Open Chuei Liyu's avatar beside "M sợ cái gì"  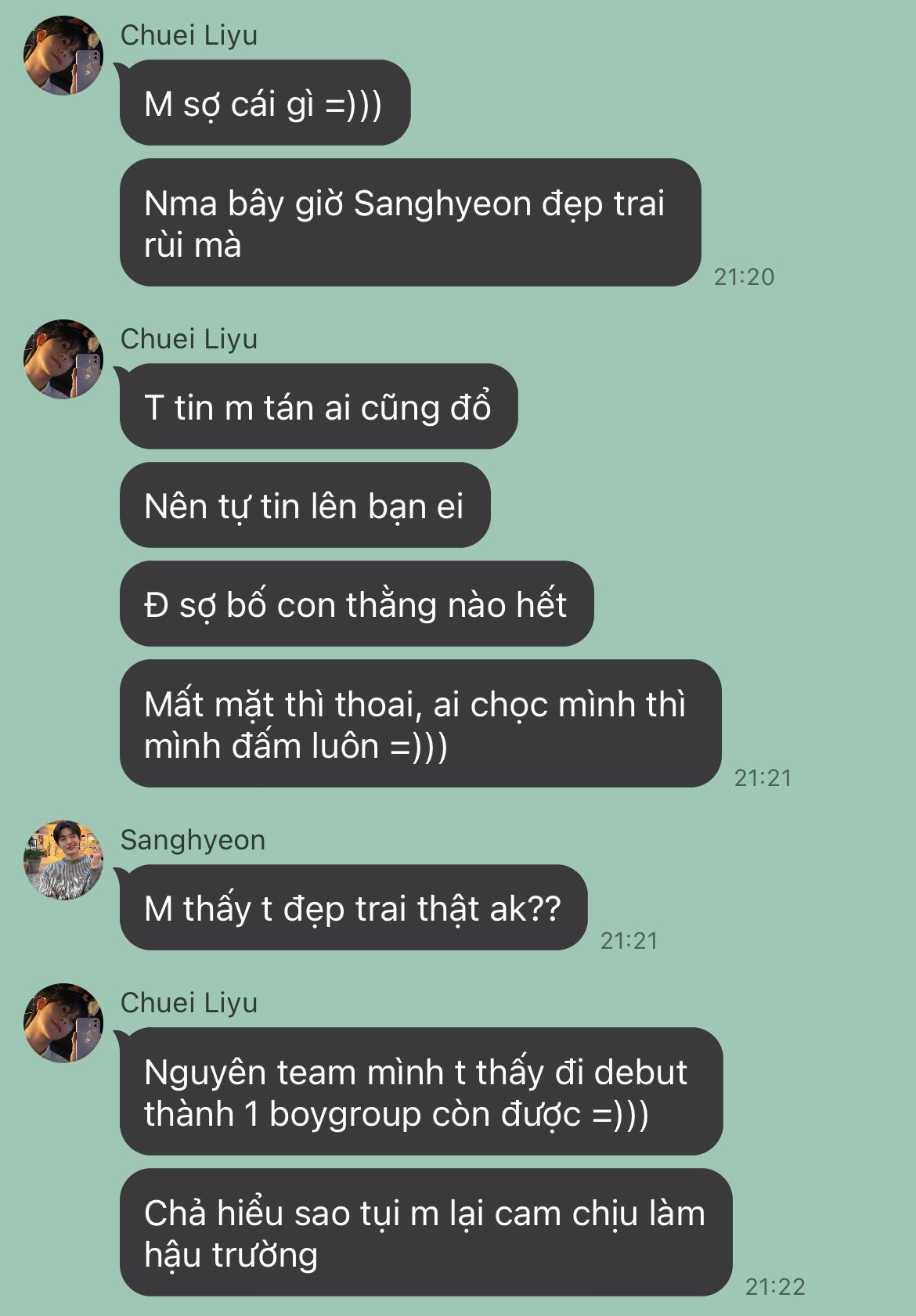63,56
